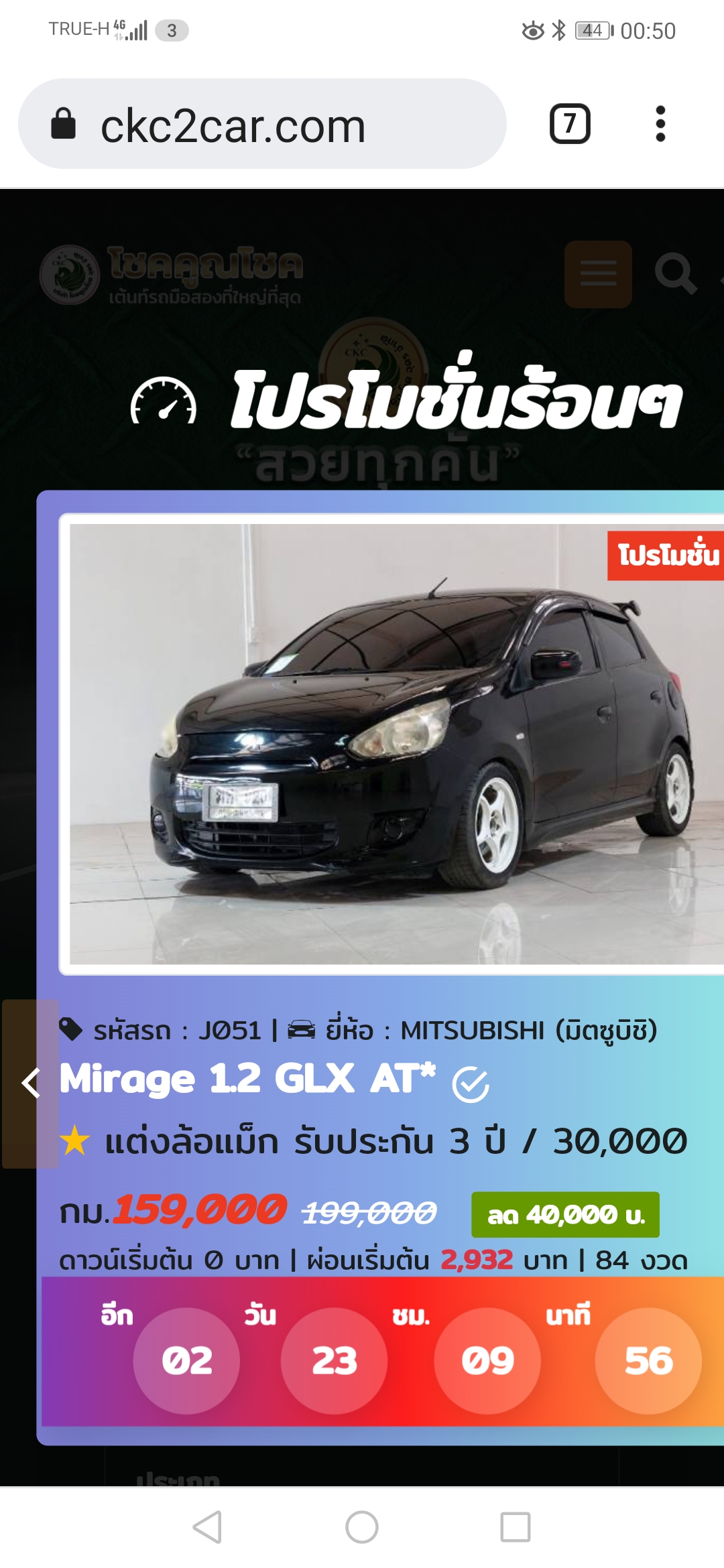Go to the previous promotion slide arrow
The width and height of the screenshot is (724, 1568).
click(30, 1084)
